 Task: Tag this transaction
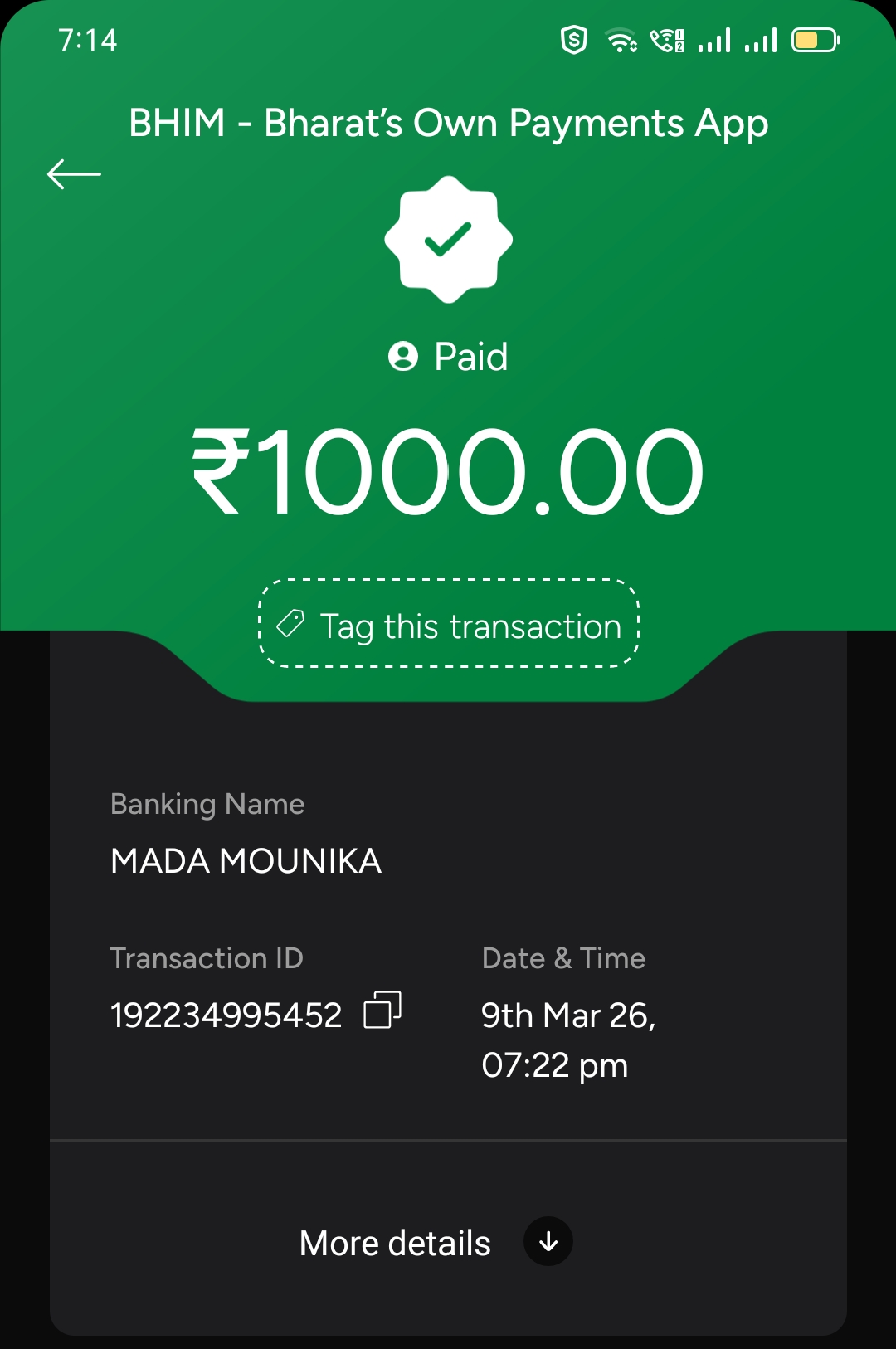point(449,626)
